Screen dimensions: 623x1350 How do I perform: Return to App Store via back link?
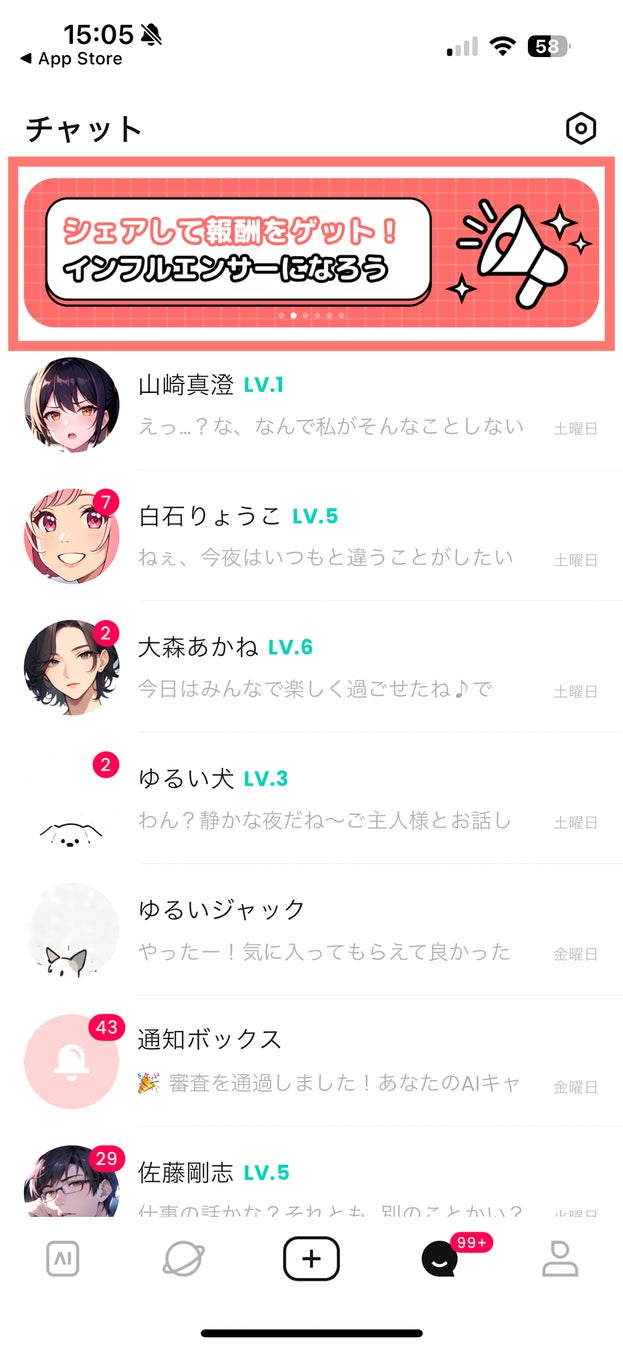tap(70, 59)
